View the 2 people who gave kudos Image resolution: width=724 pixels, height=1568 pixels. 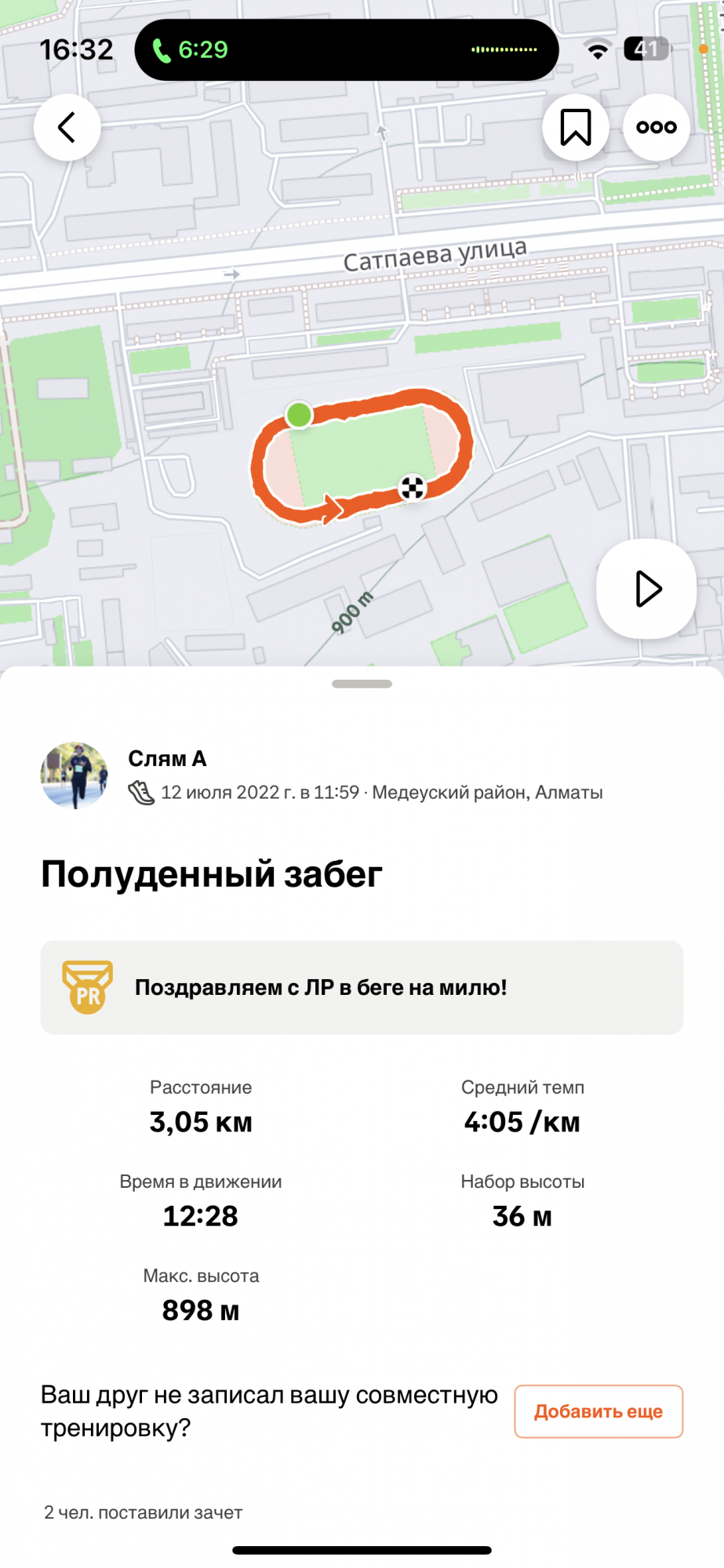click(x=144, y=1512)
